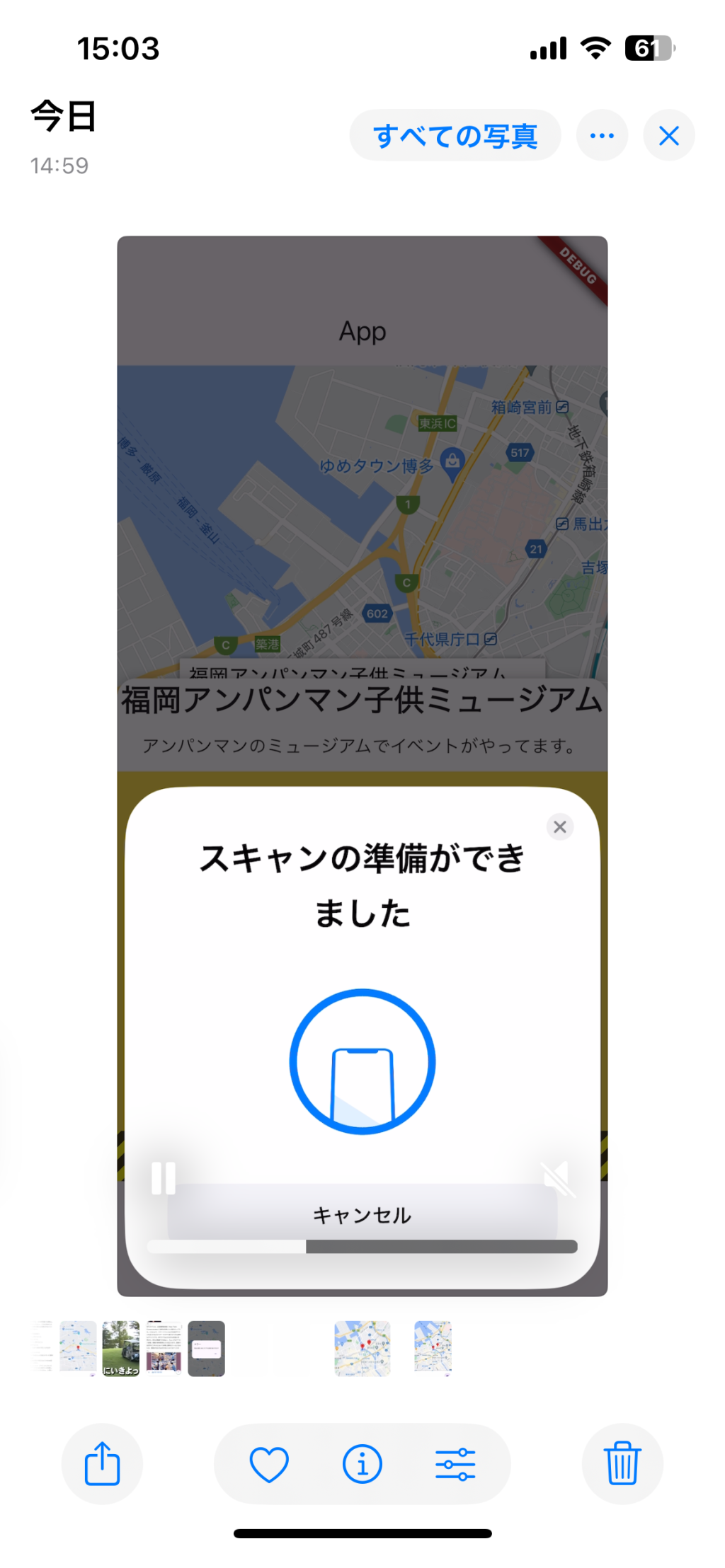The width and height of the screenshot is (725, 1568).
Task: Share this video
Action: pos(103,1463)
